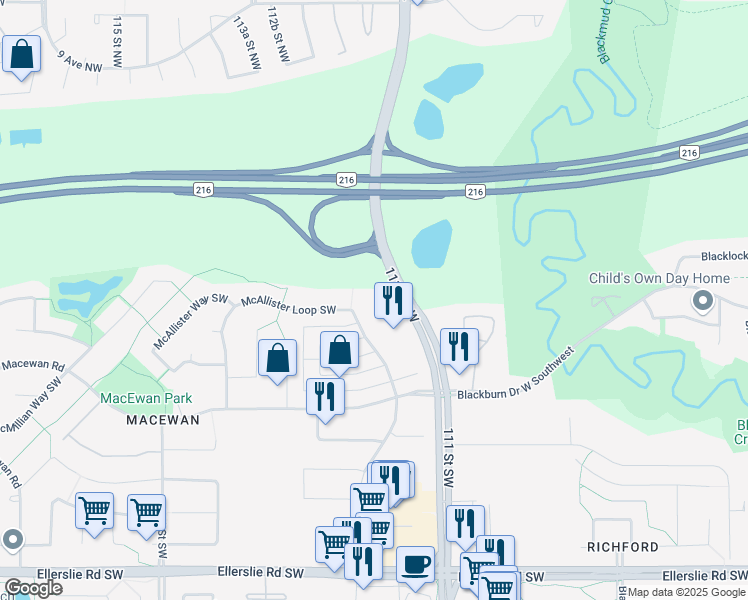This screenshot has height=600, width=748.
Task: Select the coffee cup marker on Ellerslie Rd
Action: click(415, 564)
